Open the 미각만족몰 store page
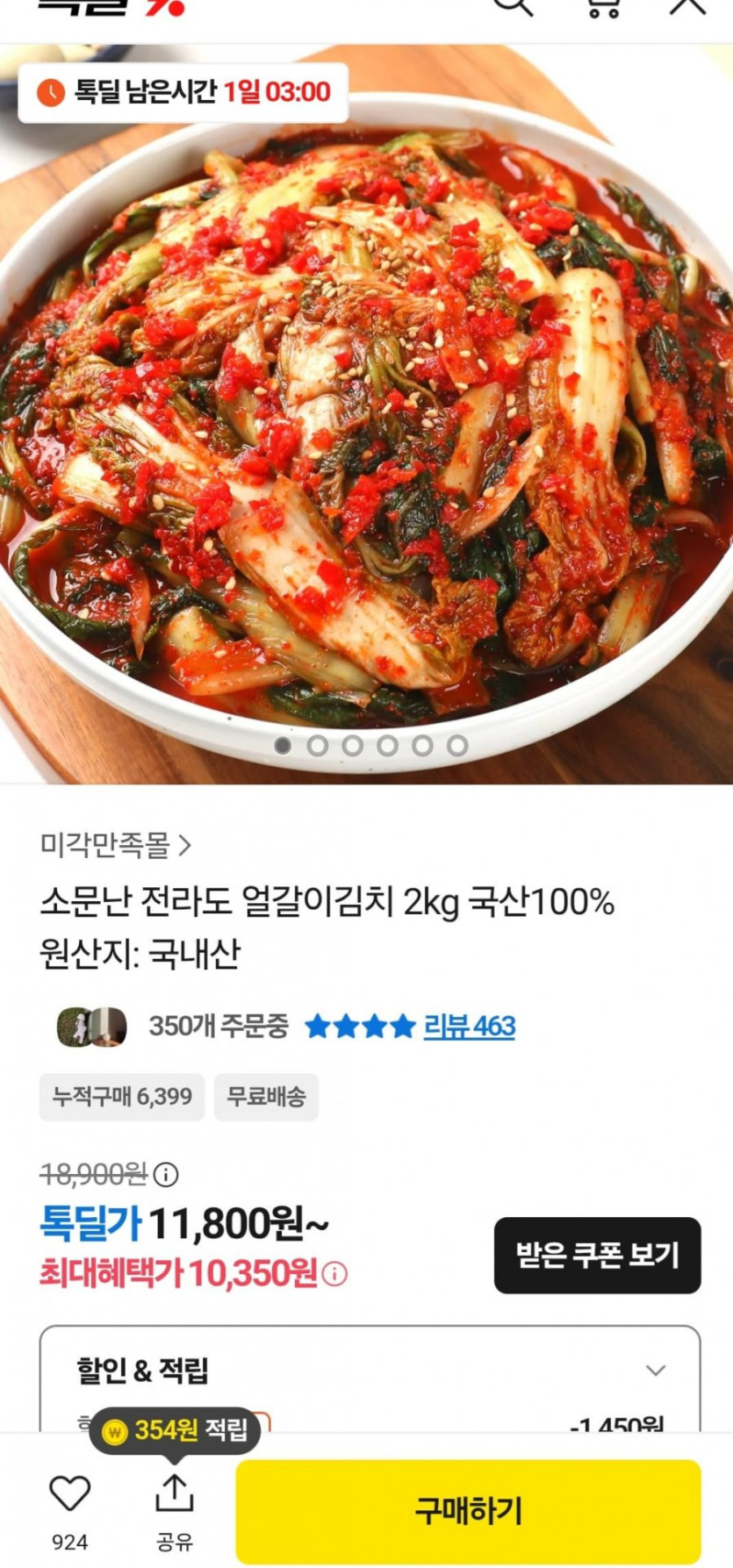The width and height of the screenshot is (733, 1568). point(115,845)
